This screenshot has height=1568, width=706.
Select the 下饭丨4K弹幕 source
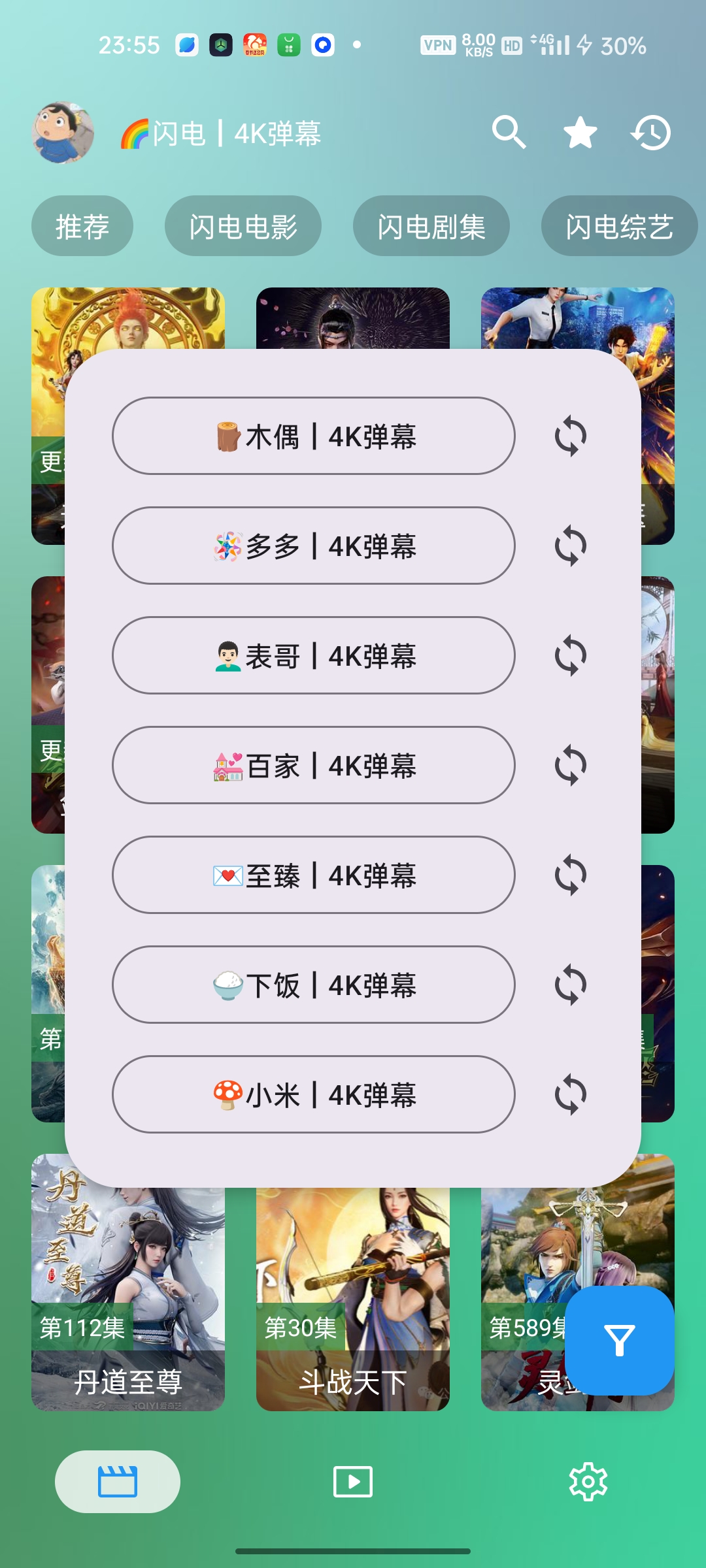tap(314, 985)
